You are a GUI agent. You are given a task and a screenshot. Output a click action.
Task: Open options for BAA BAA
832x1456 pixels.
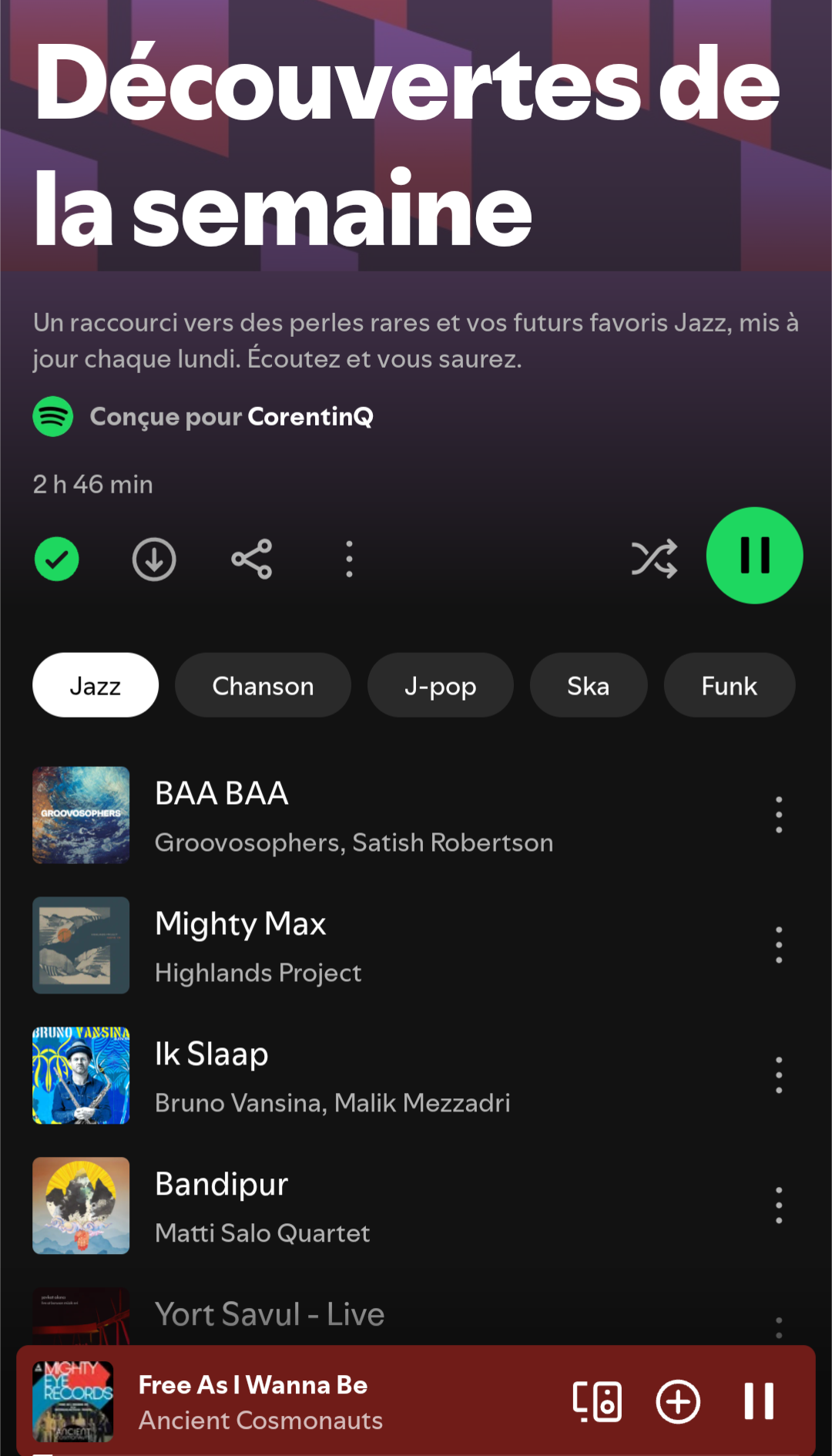point(779,815)
